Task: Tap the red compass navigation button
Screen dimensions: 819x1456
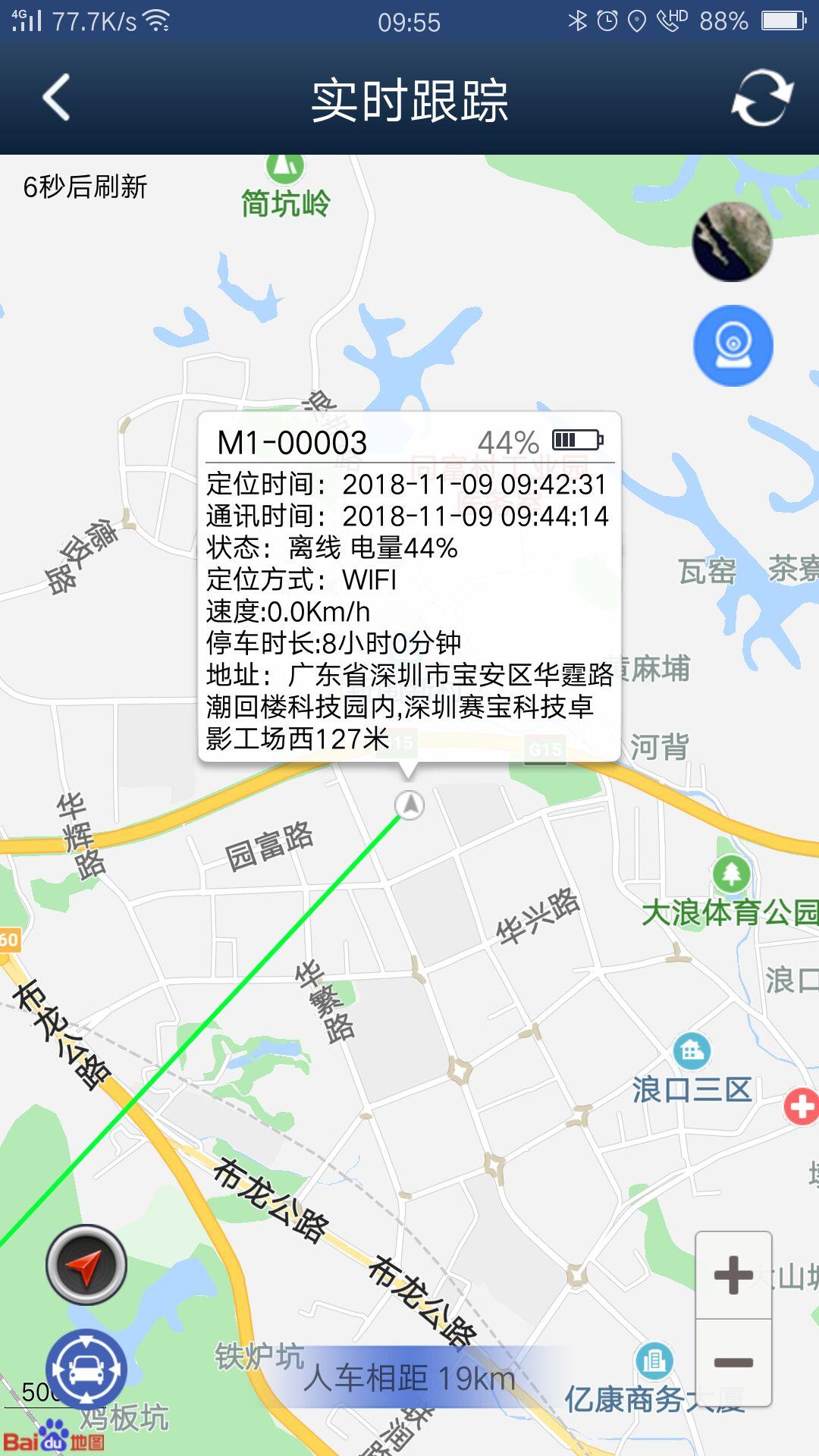Action: click(86, 1264)
